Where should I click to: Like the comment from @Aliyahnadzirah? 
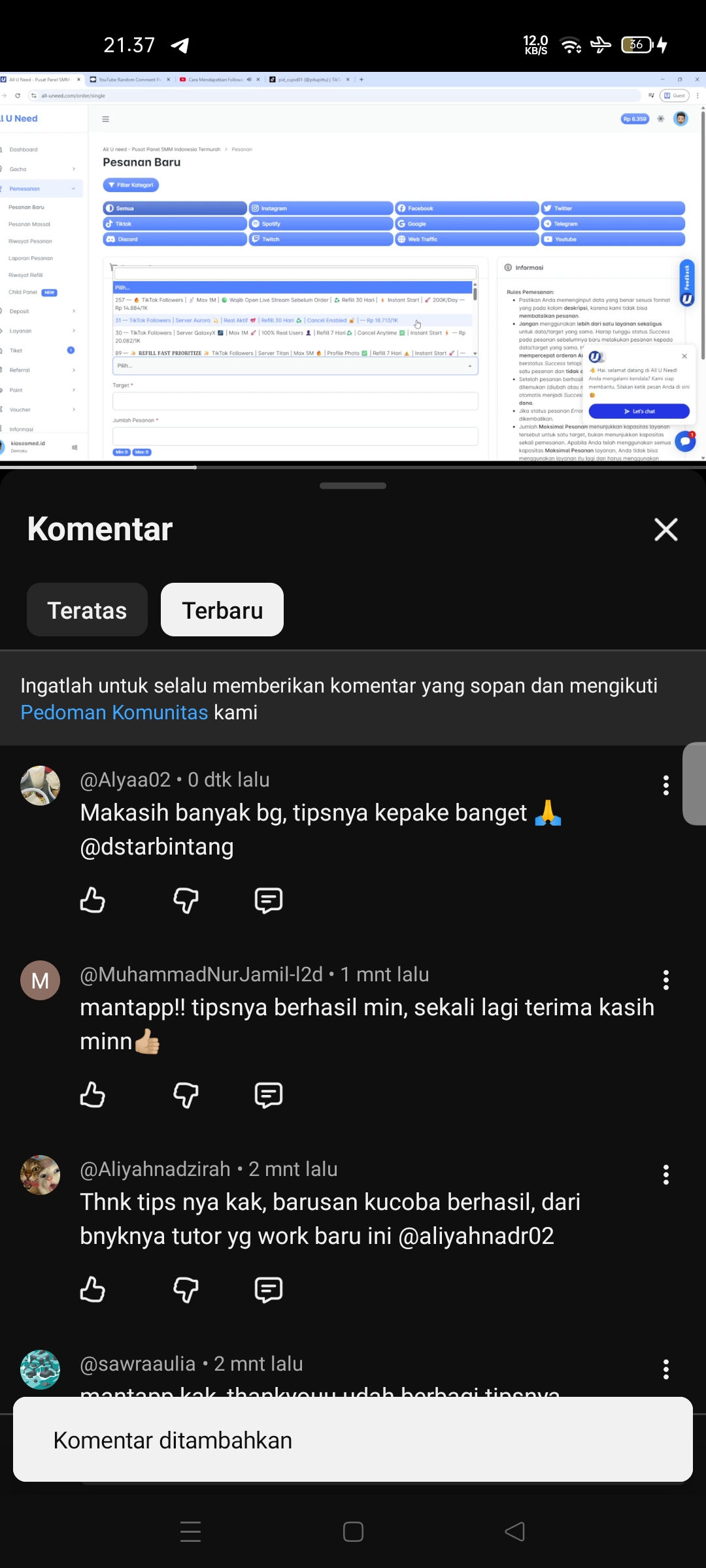click(x=92, y=1290)
